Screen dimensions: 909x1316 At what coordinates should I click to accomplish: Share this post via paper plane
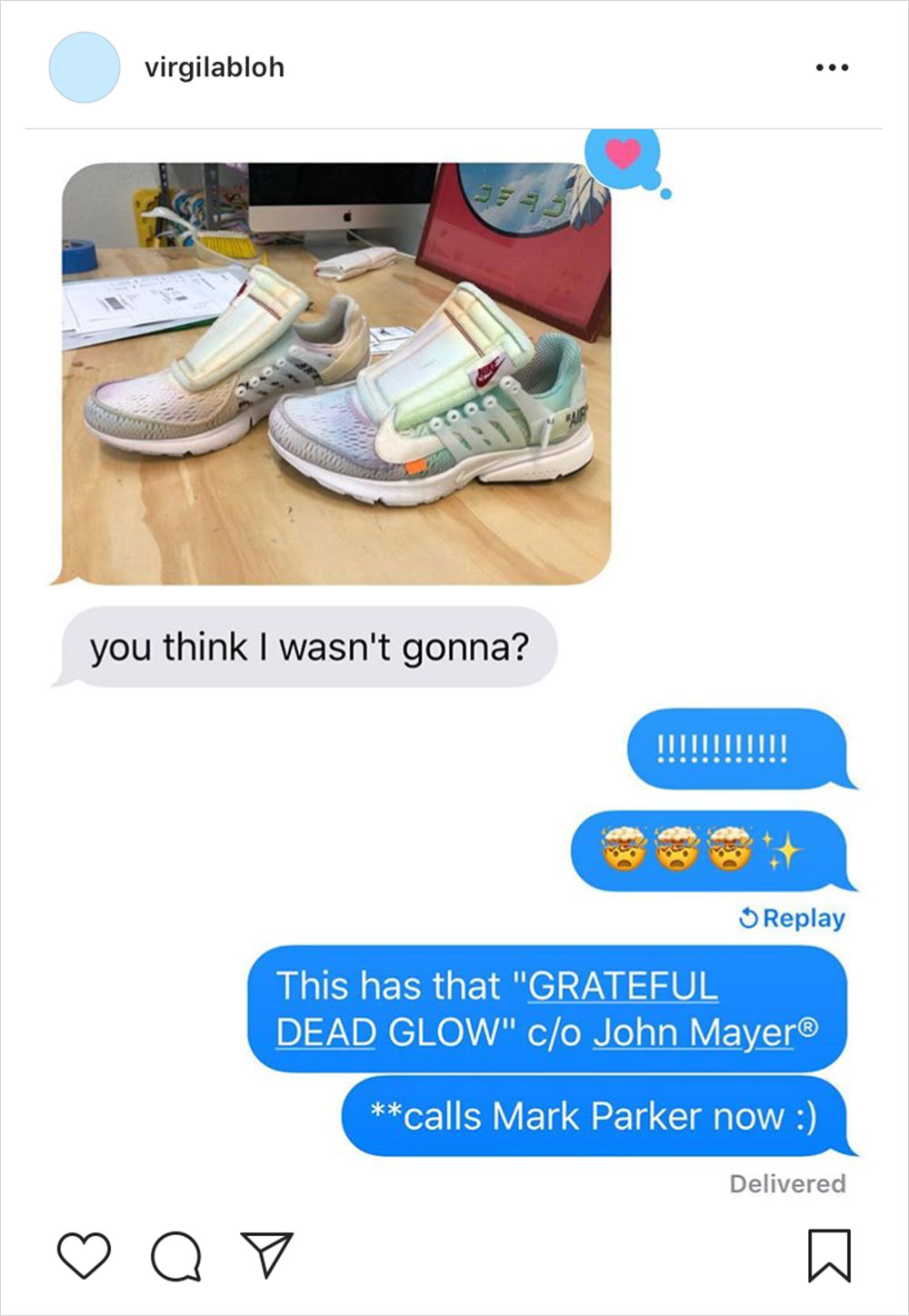click(266, 1255)
